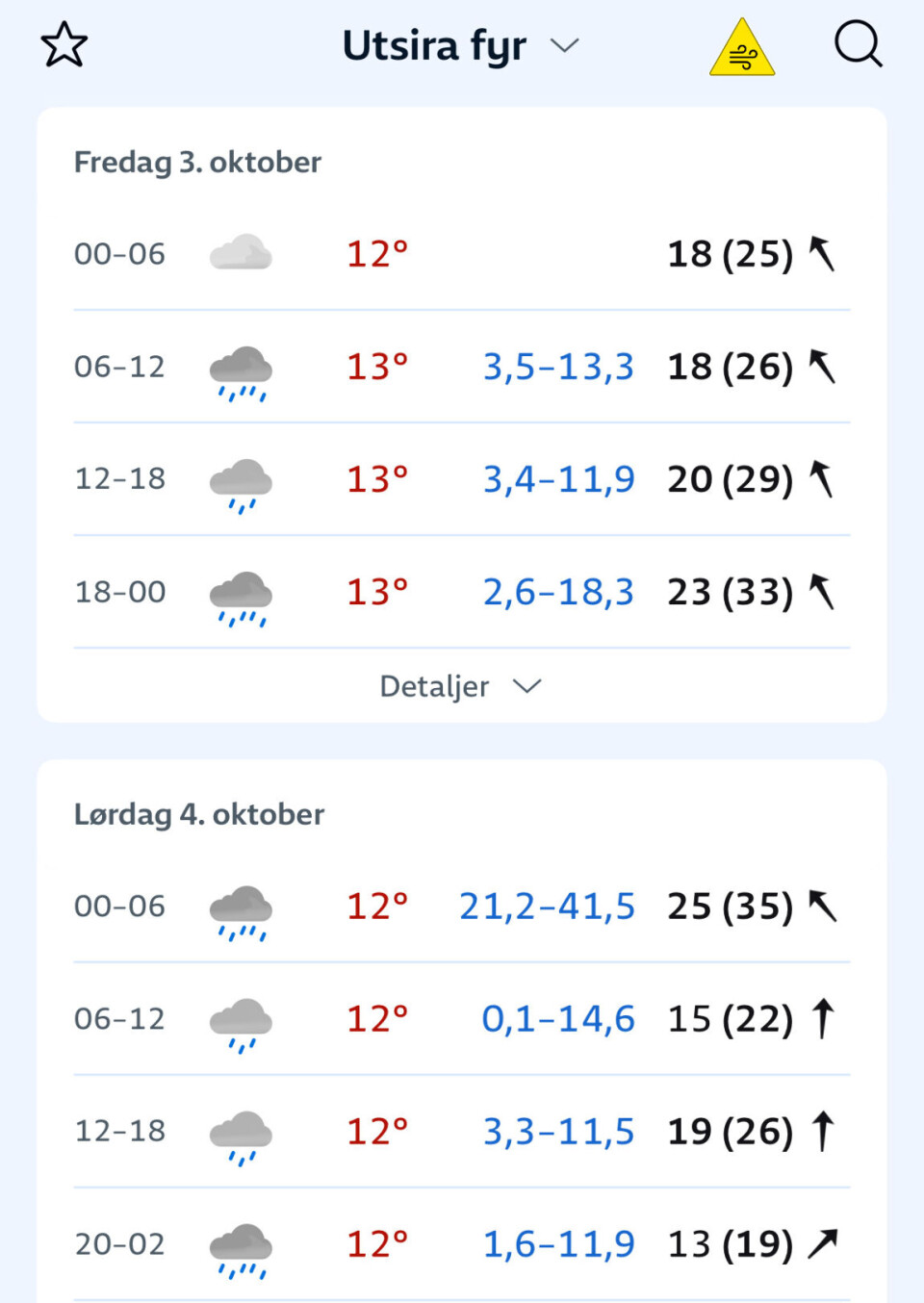Screen dimensions: 924x1303
Task: Expand Detaljer for Fredag 3. oktober
Action: 461,686
